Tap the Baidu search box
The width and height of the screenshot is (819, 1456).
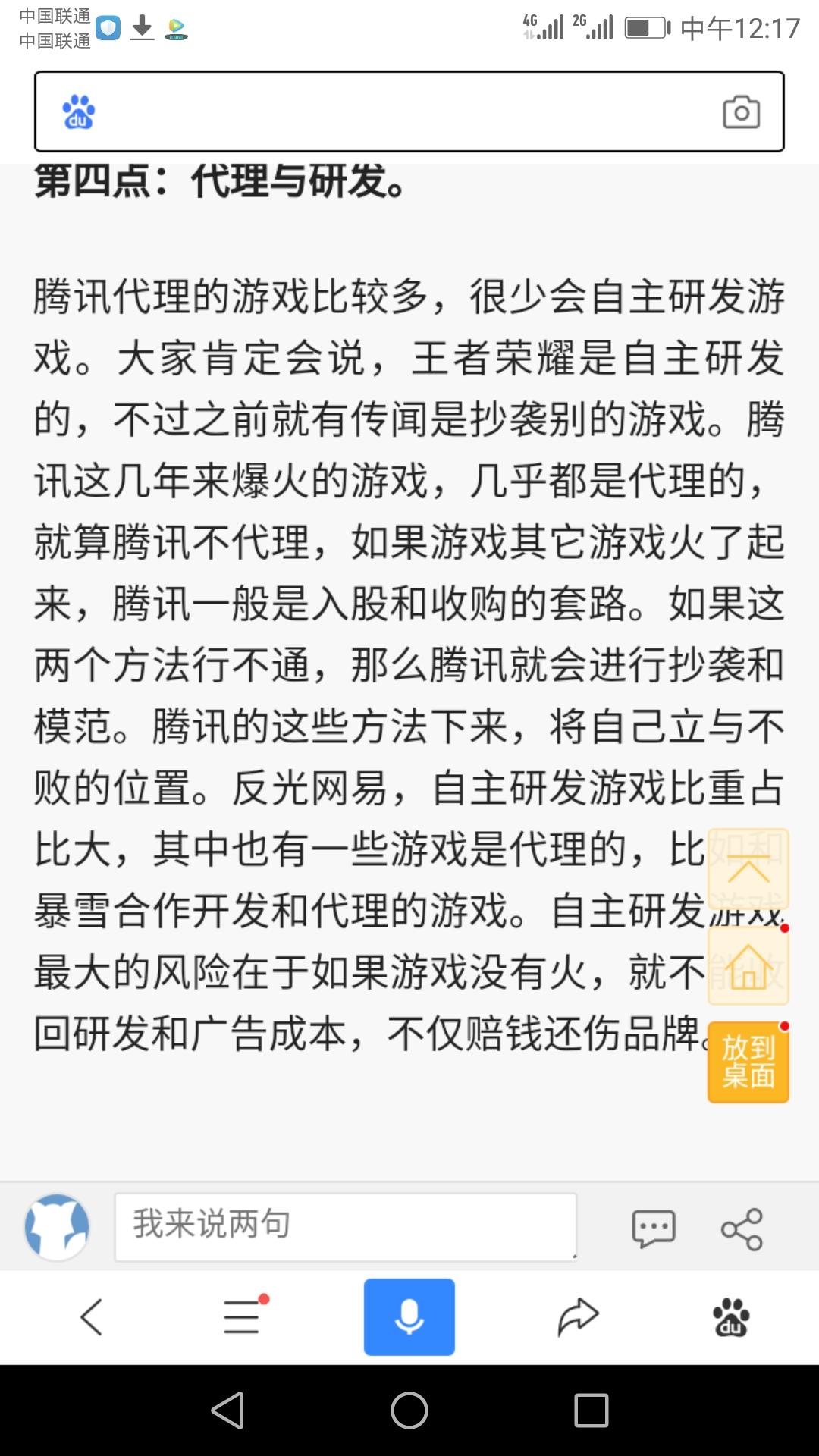394,112
